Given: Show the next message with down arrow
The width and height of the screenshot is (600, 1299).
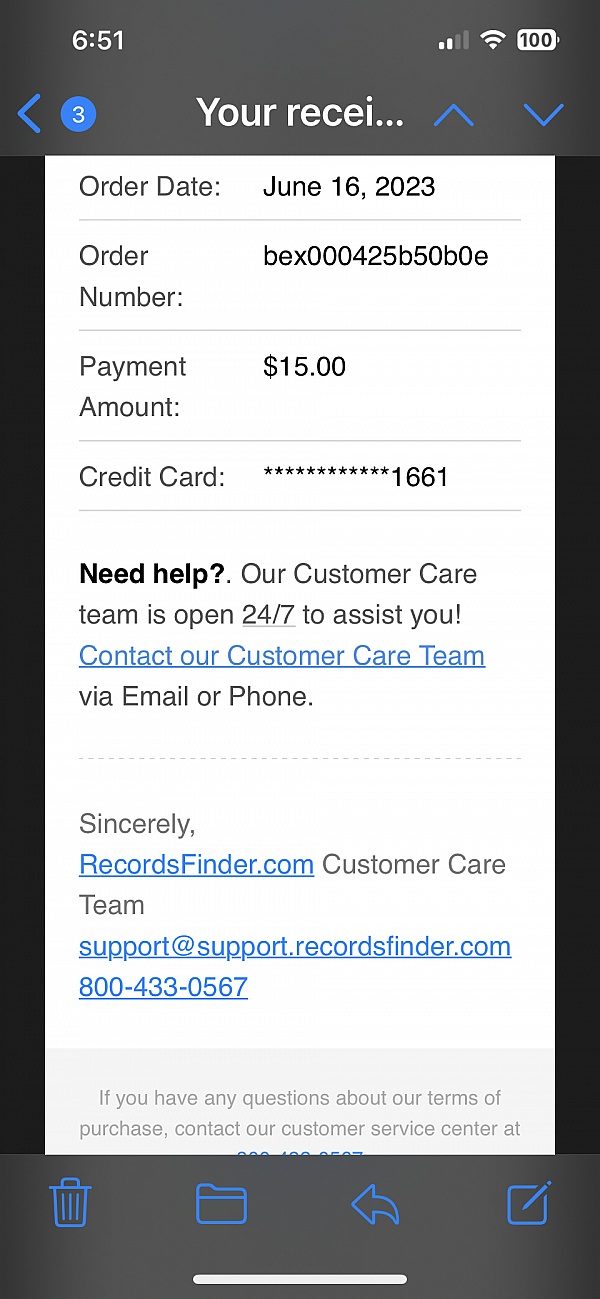Looking at the screenshot, I should coord(543,114).
